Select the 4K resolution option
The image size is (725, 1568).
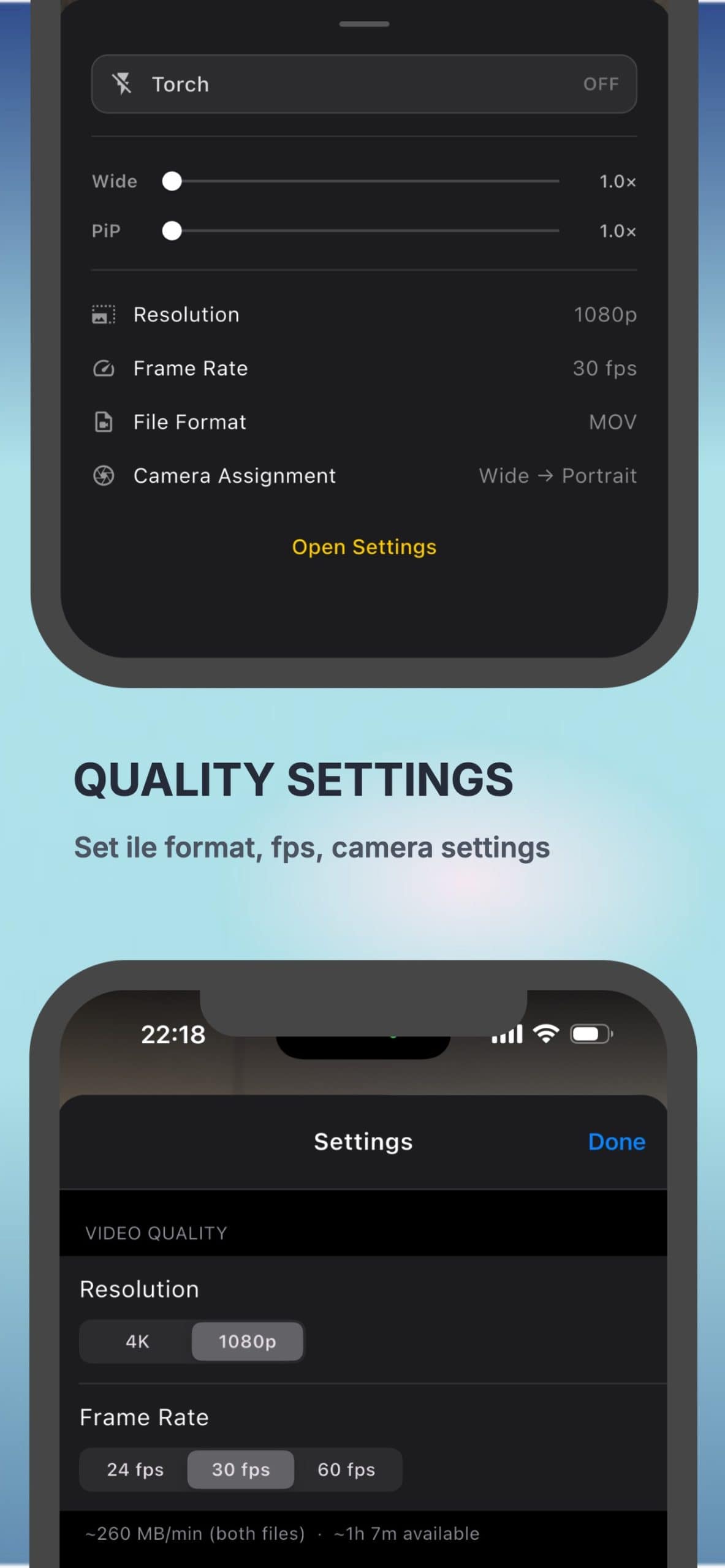(137, 1341)
